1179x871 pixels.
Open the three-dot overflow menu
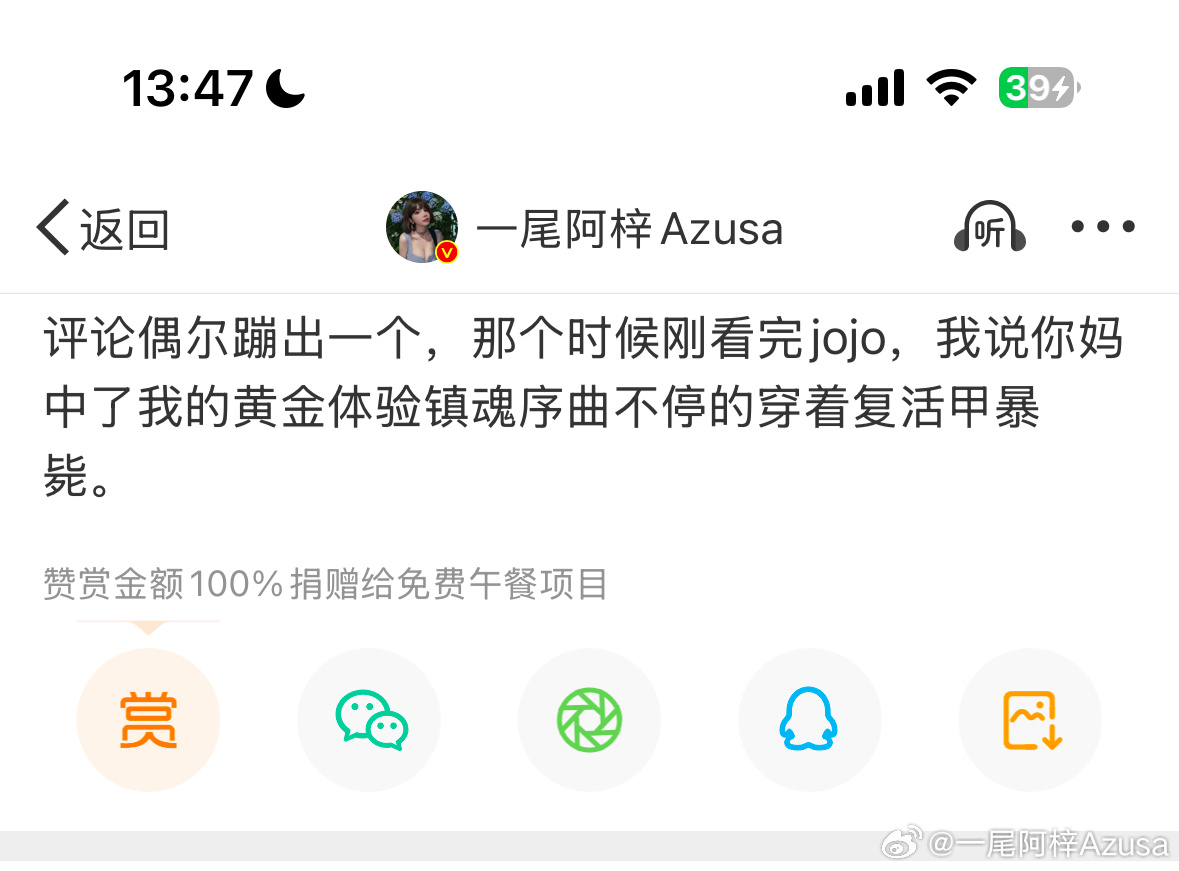1102,227
